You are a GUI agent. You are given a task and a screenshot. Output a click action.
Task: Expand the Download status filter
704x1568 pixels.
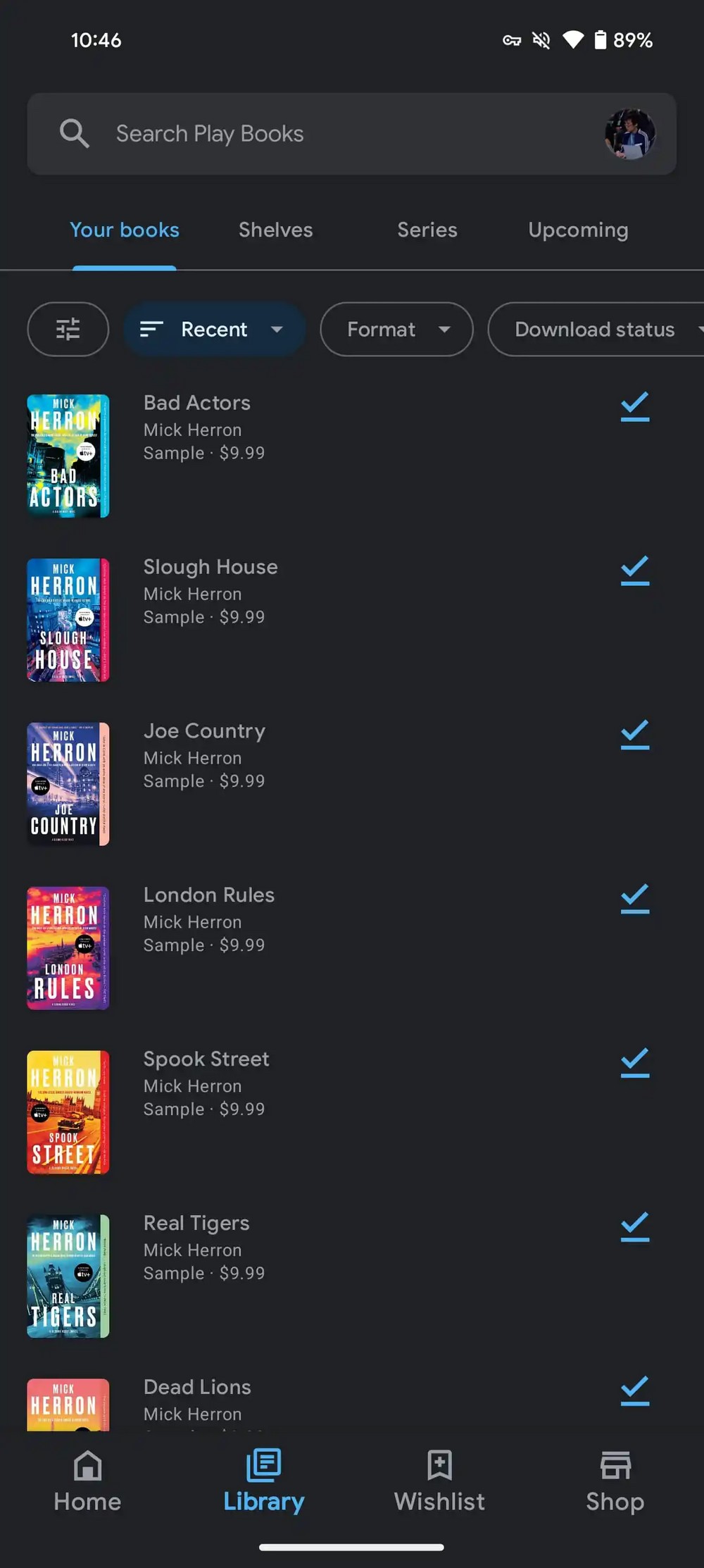click(598, 330)
